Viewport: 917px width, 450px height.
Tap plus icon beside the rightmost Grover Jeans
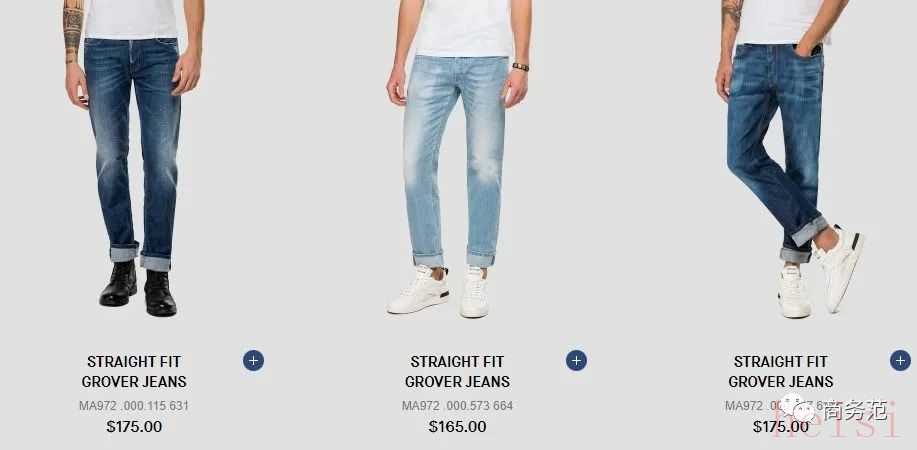point(900,360)
